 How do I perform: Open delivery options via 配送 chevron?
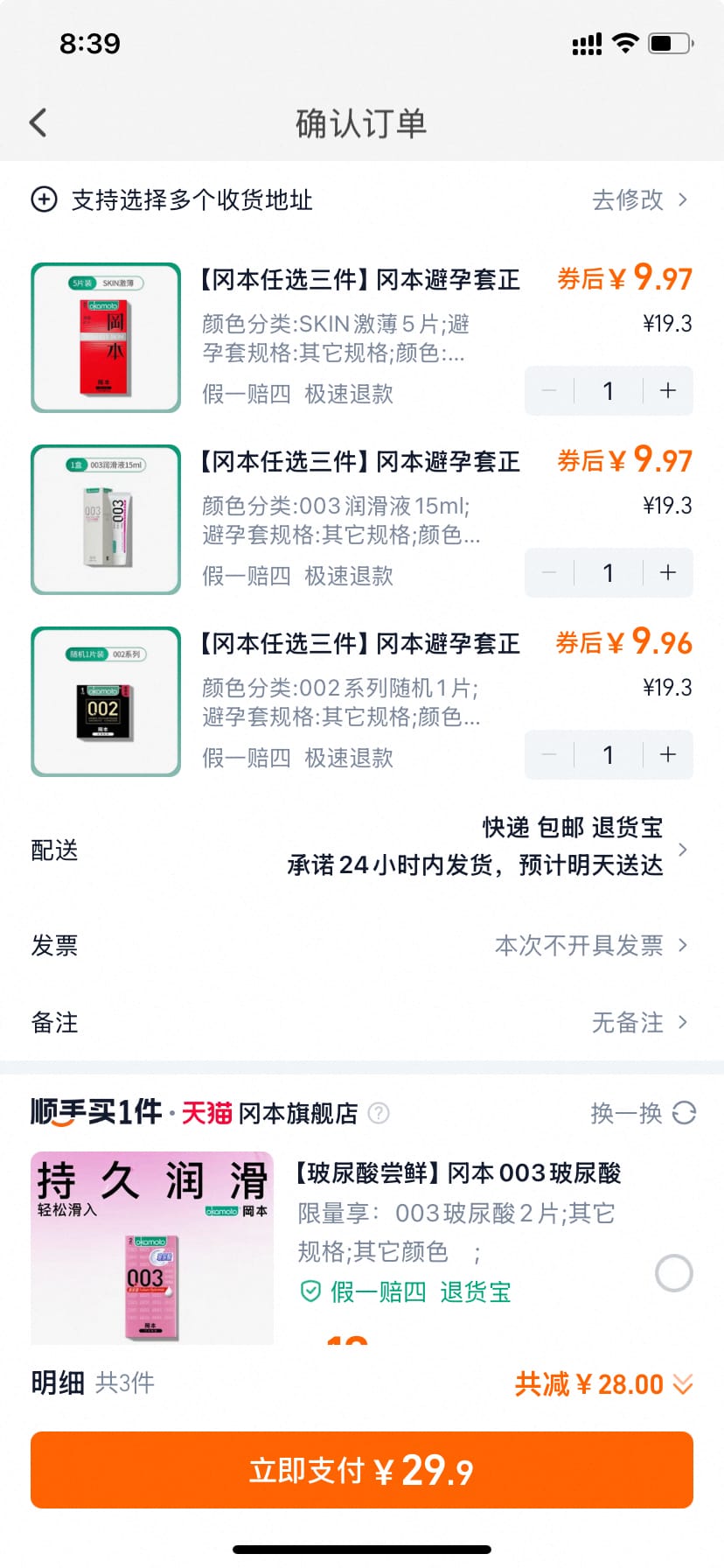click(684, 849)
